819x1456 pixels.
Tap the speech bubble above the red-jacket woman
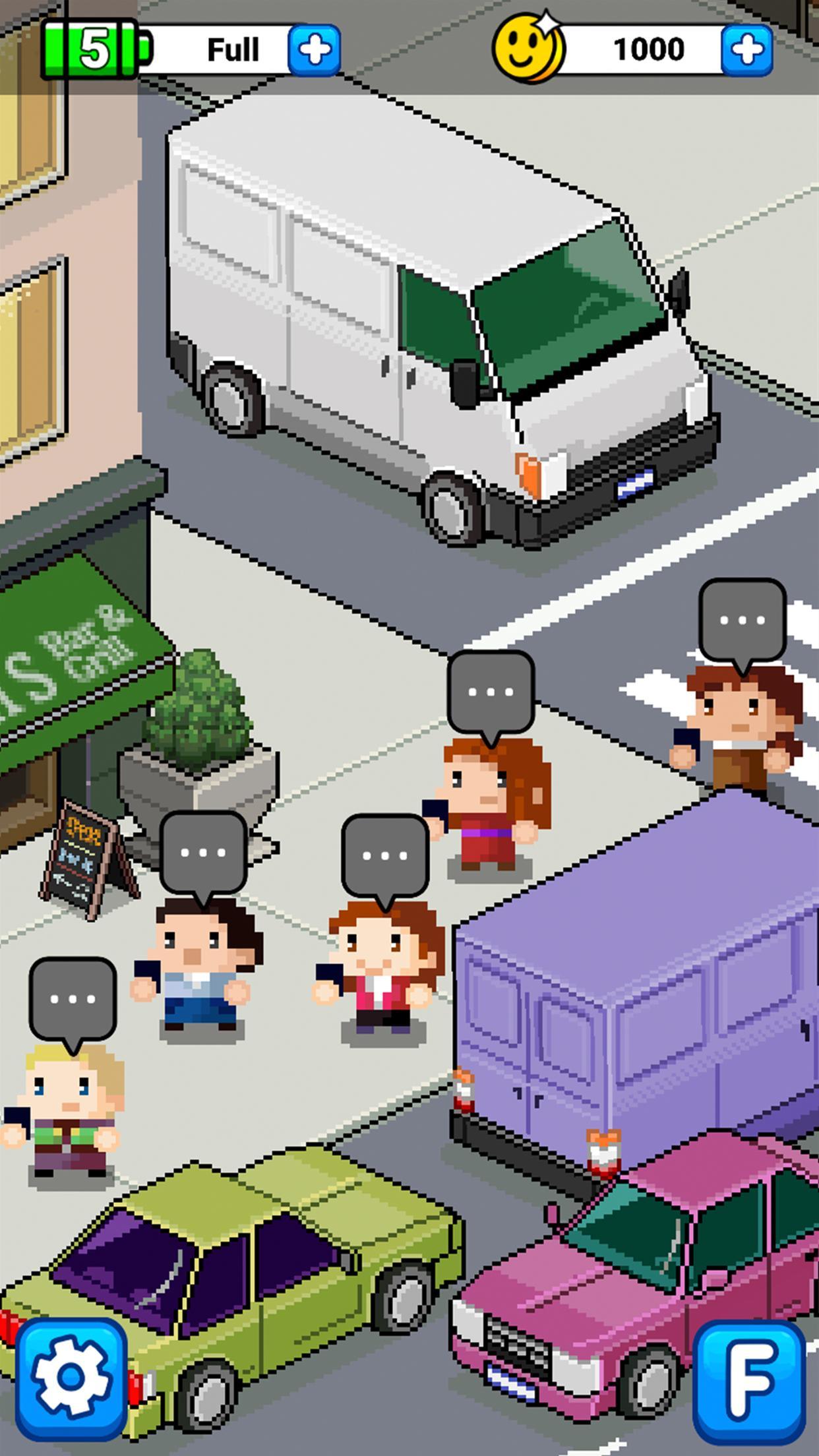[385, 855]
